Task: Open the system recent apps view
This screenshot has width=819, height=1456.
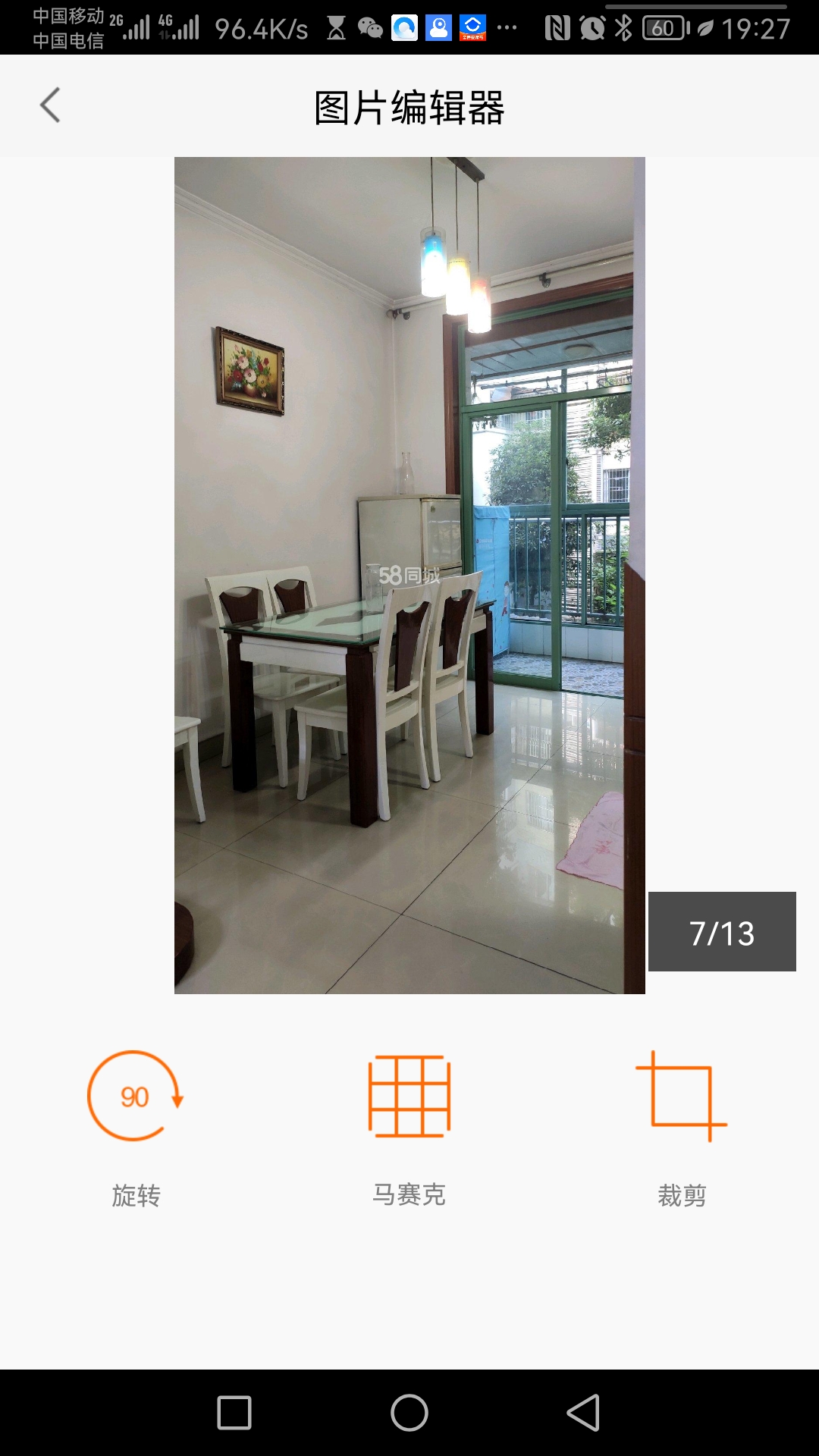Action: (234, 1413)
